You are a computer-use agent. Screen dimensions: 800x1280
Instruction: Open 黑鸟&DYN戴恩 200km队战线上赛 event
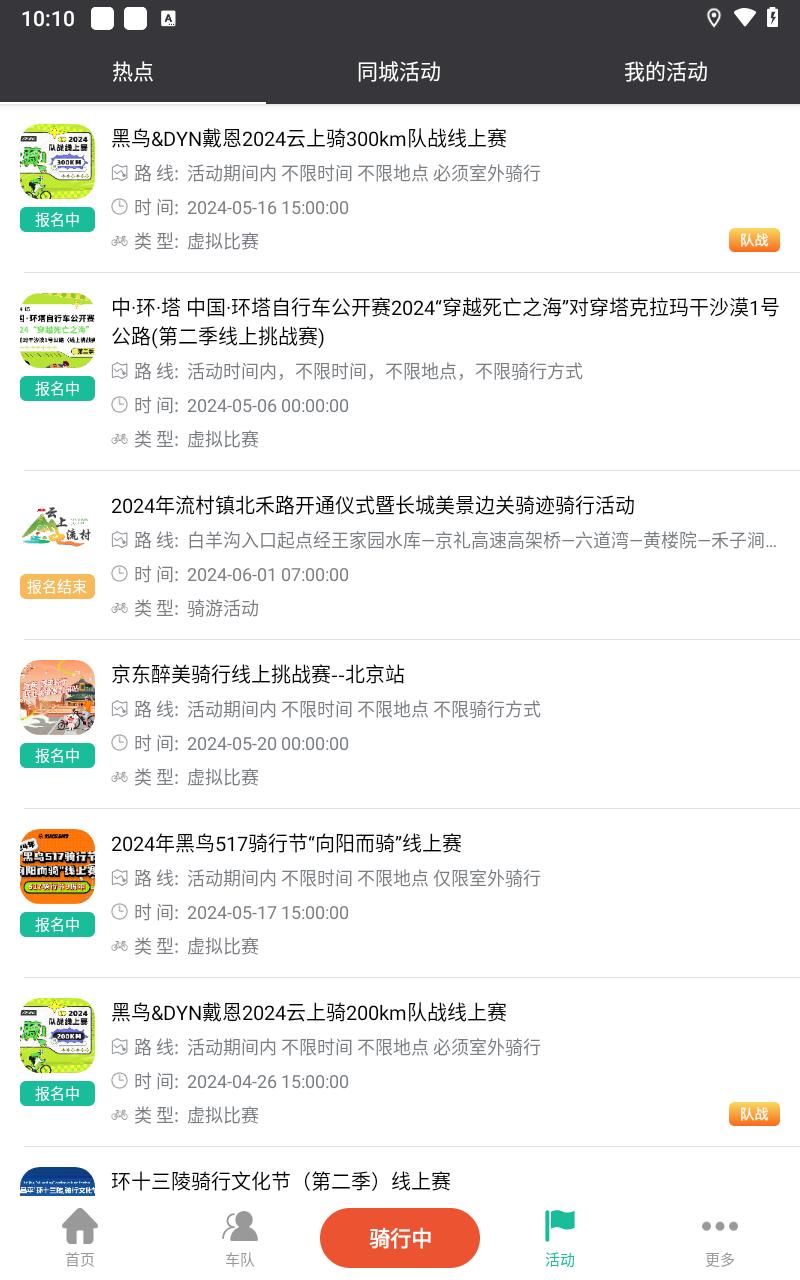click(309, 1013)
